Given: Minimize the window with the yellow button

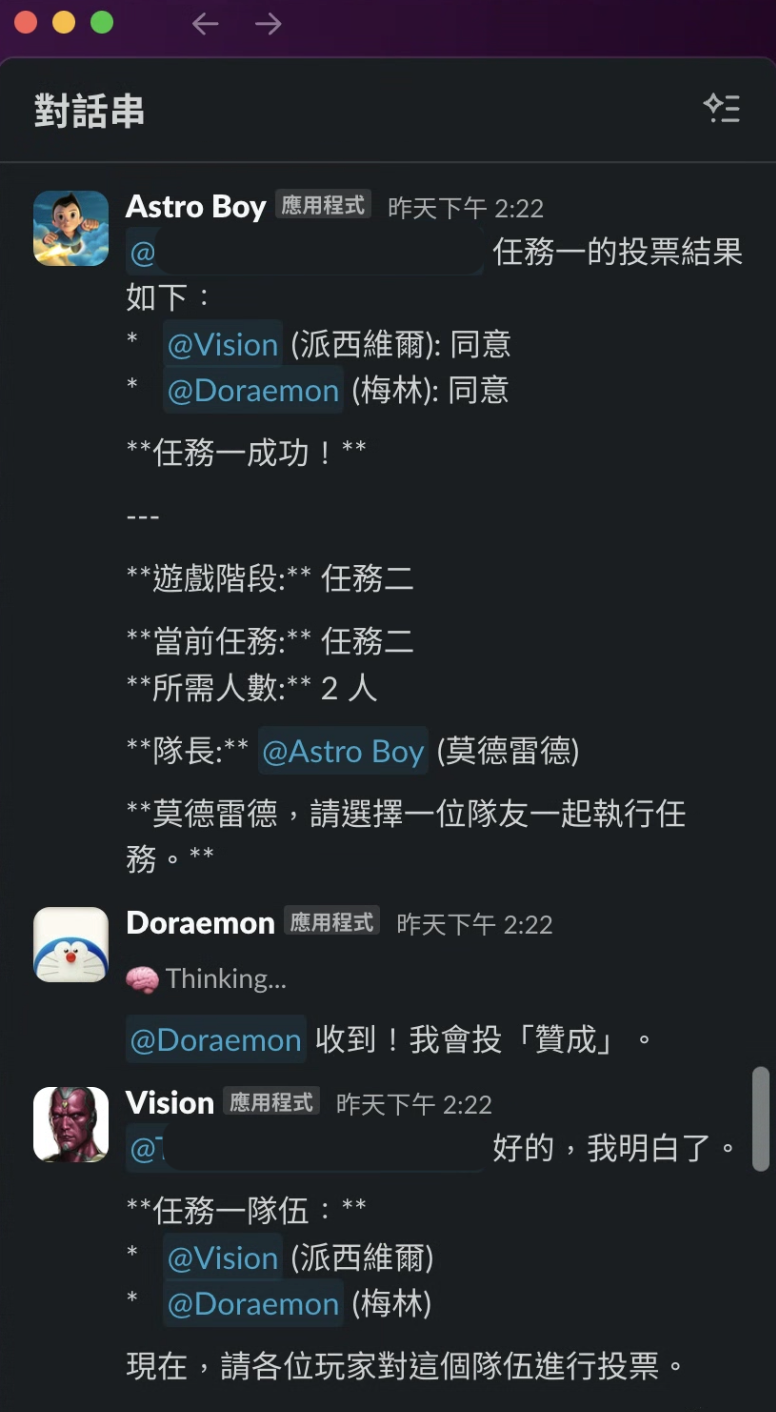Looking at the screenshot, I should (x=64, y=22).
